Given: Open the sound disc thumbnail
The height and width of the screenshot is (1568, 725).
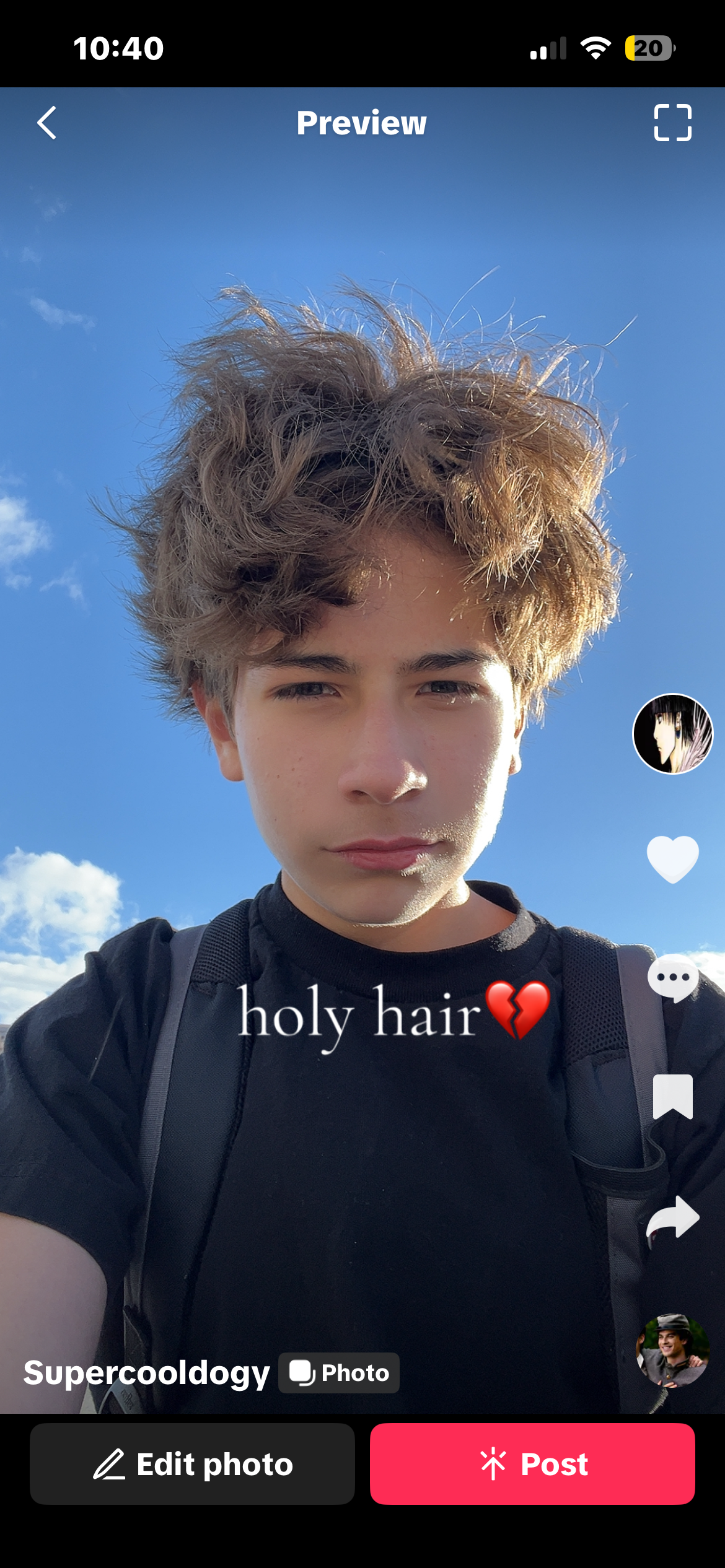Looking at the screenshot, I should [672, 1351].
